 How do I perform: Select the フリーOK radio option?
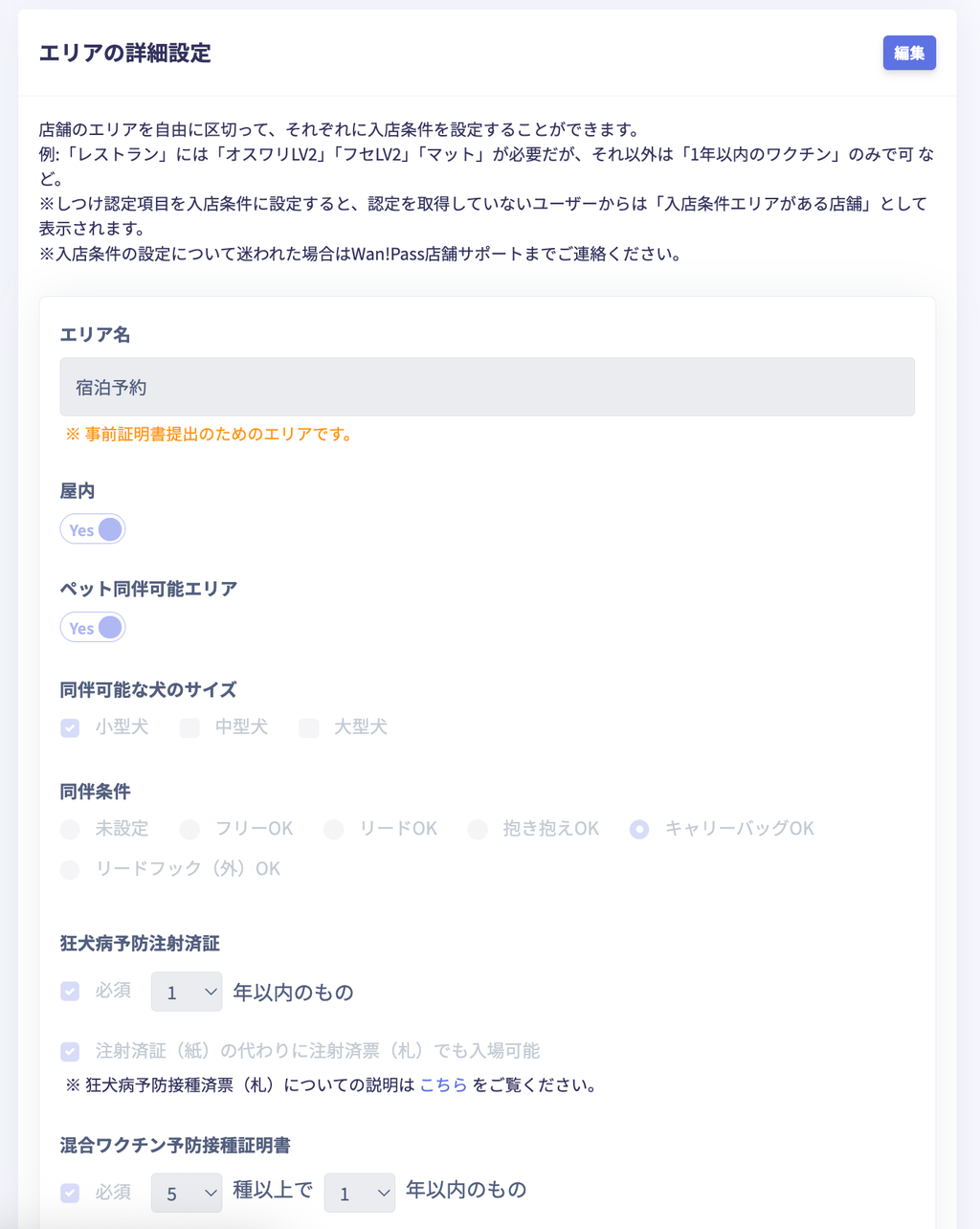pyautogui.click(x=189, y=829)
